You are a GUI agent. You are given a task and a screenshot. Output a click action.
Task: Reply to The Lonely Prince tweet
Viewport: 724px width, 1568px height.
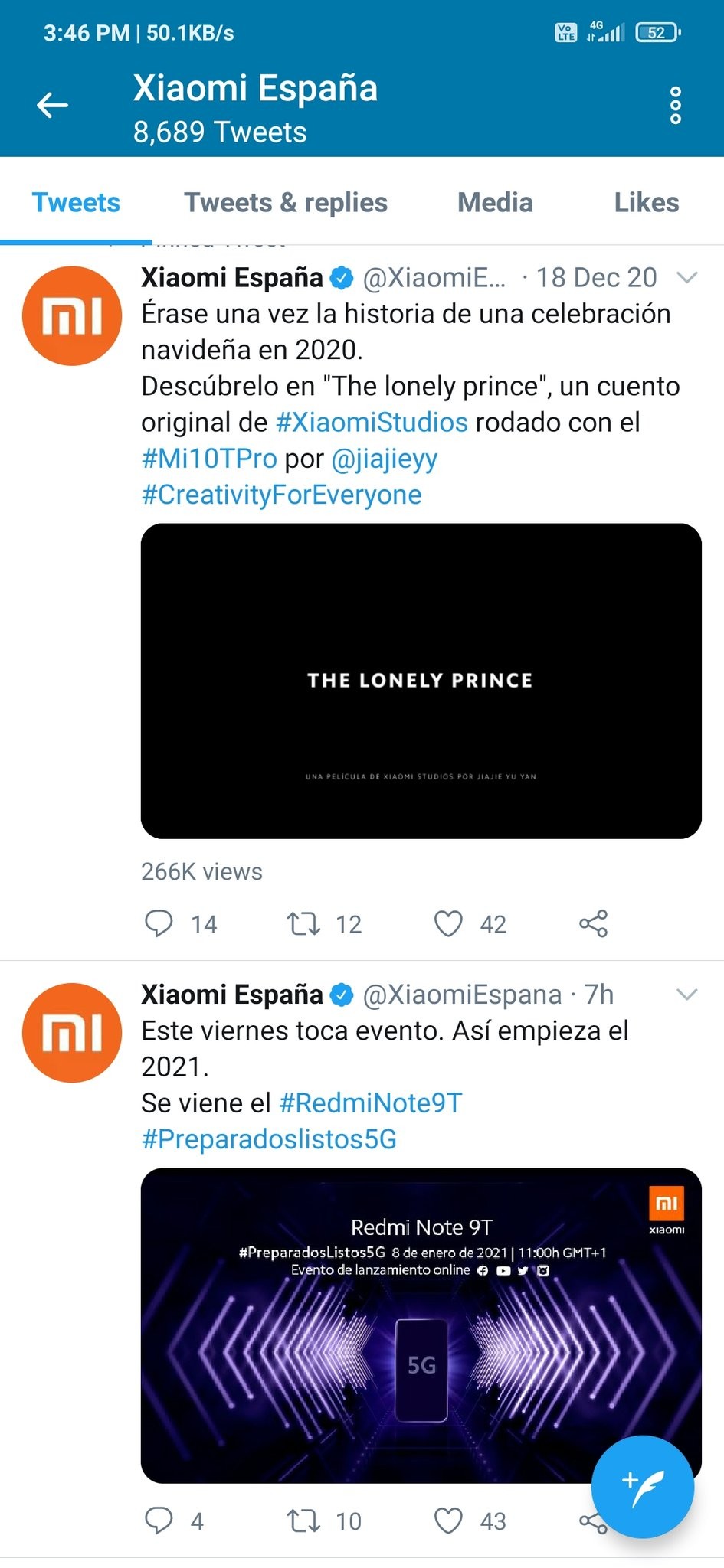coord(159,923)
